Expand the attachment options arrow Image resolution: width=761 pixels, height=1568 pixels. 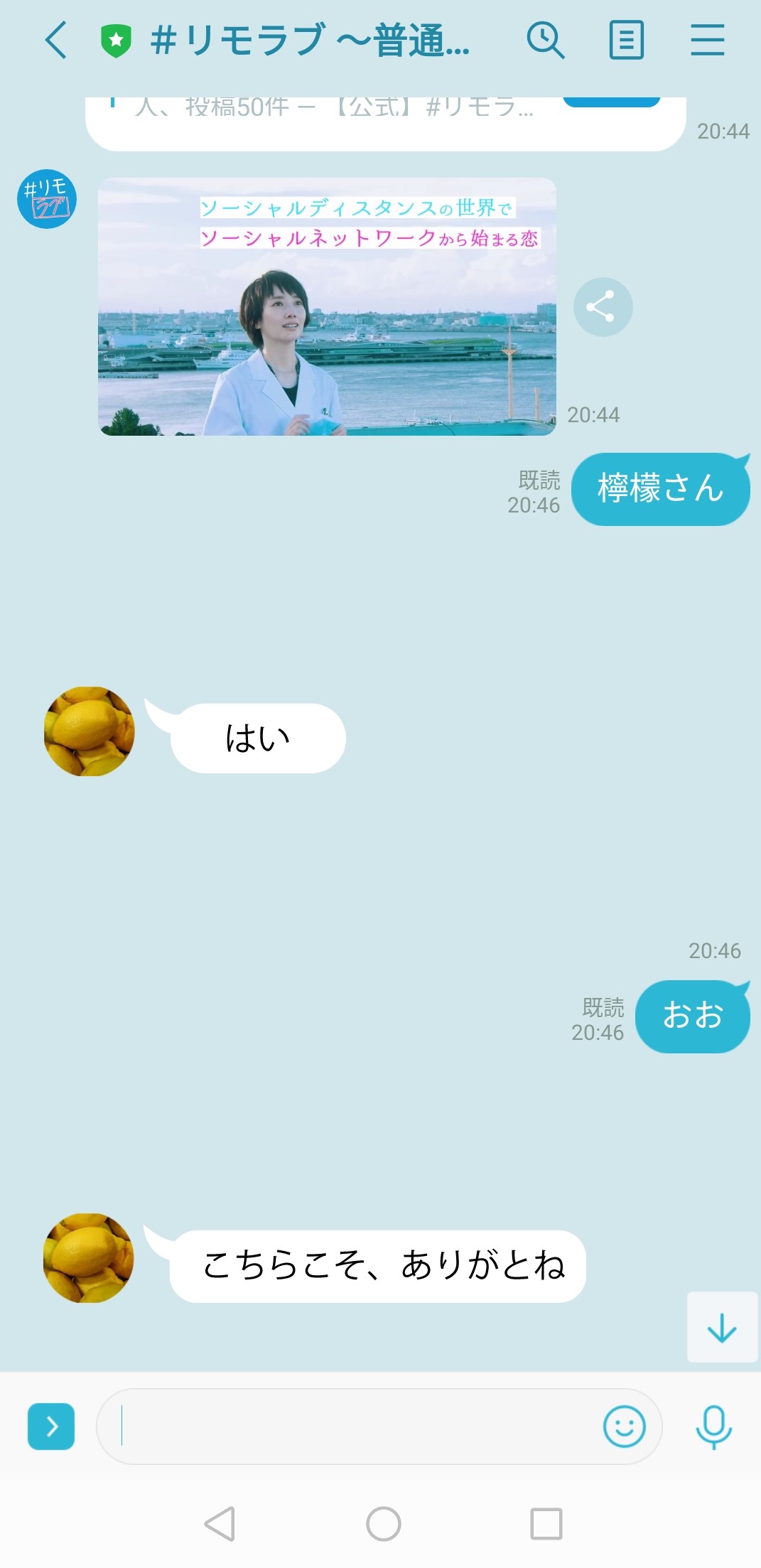tap(51, 1426)
